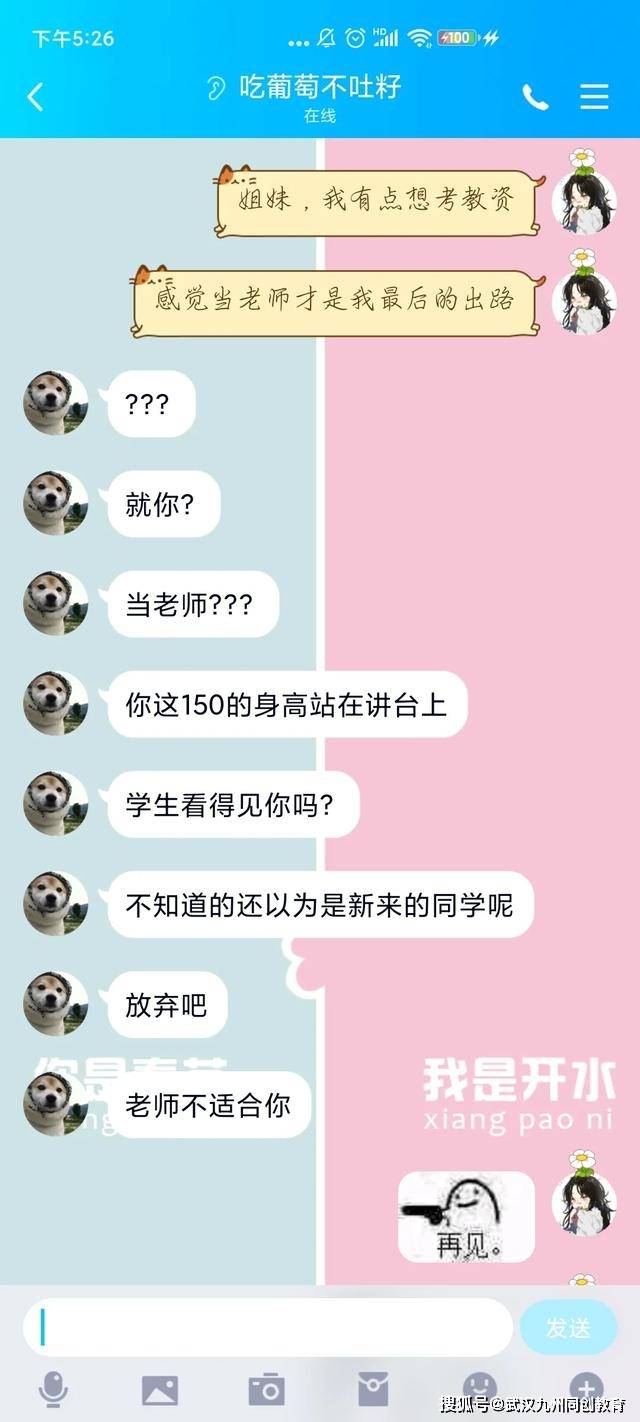Open the camera to take photo

point(266,1389)
